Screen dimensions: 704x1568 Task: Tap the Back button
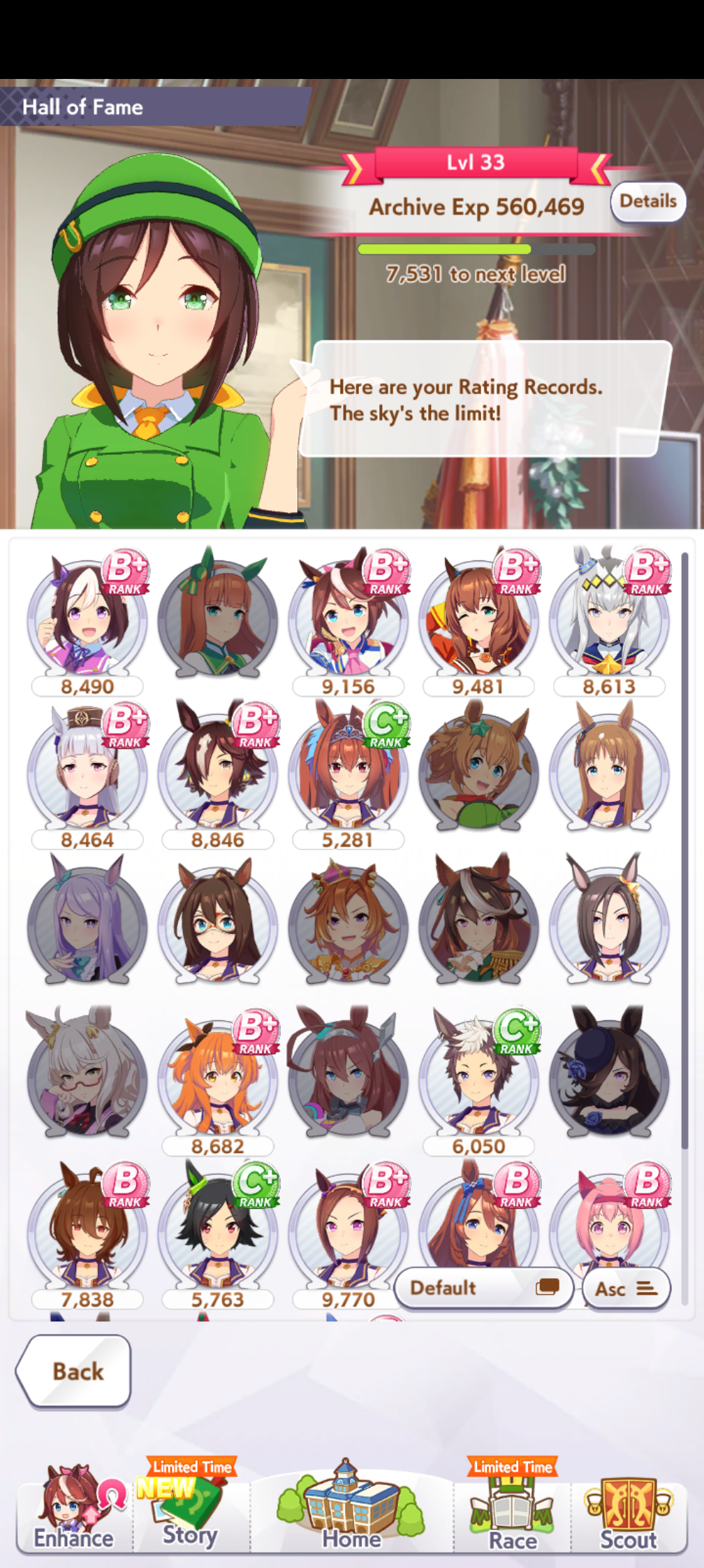(74, 1371)
